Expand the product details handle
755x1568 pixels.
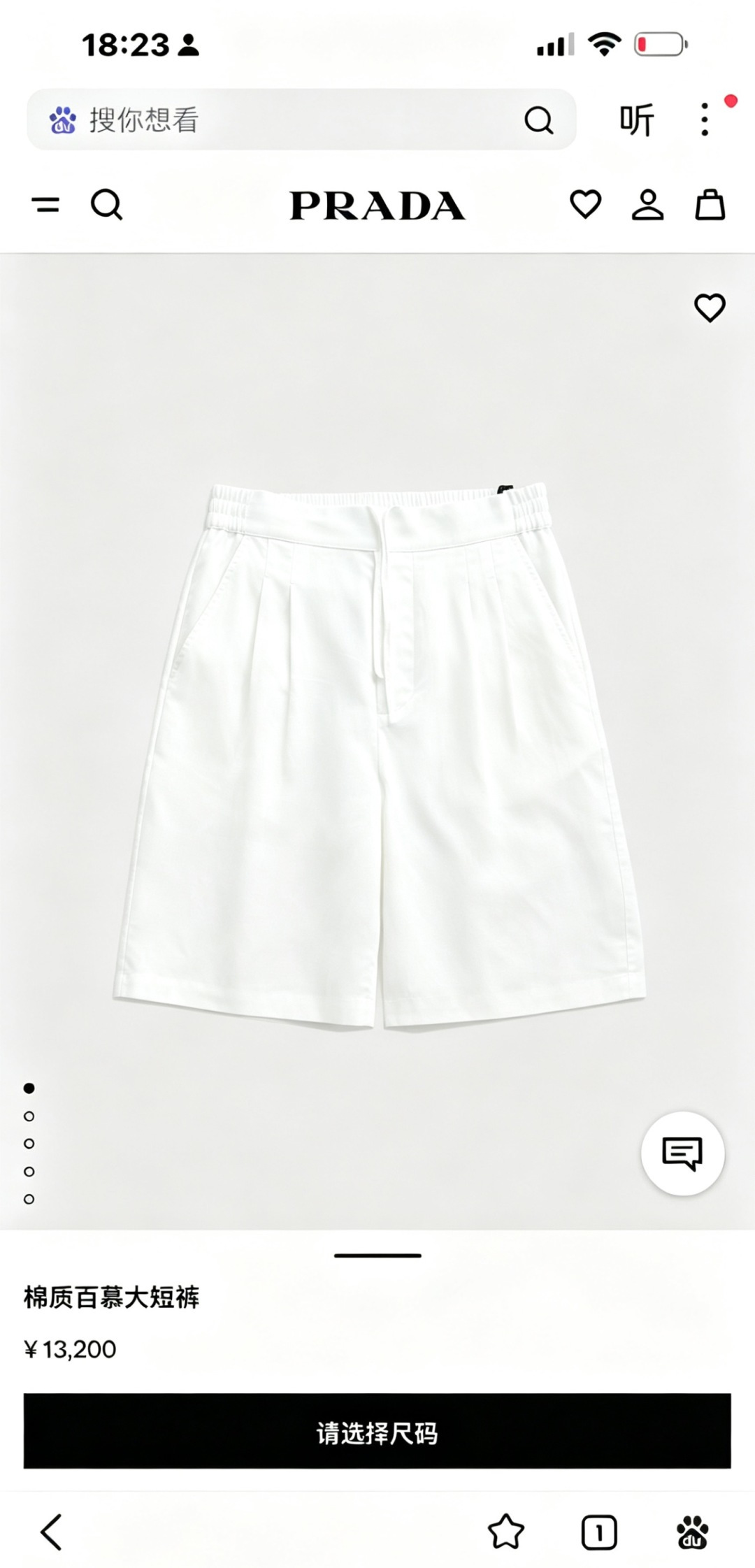point(377,1256)
